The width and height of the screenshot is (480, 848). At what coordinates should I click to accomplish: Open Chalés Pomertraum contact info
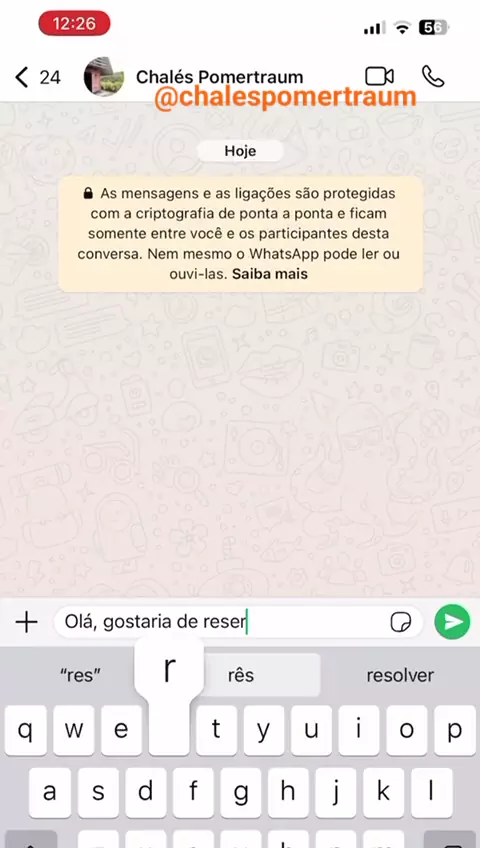219,77
